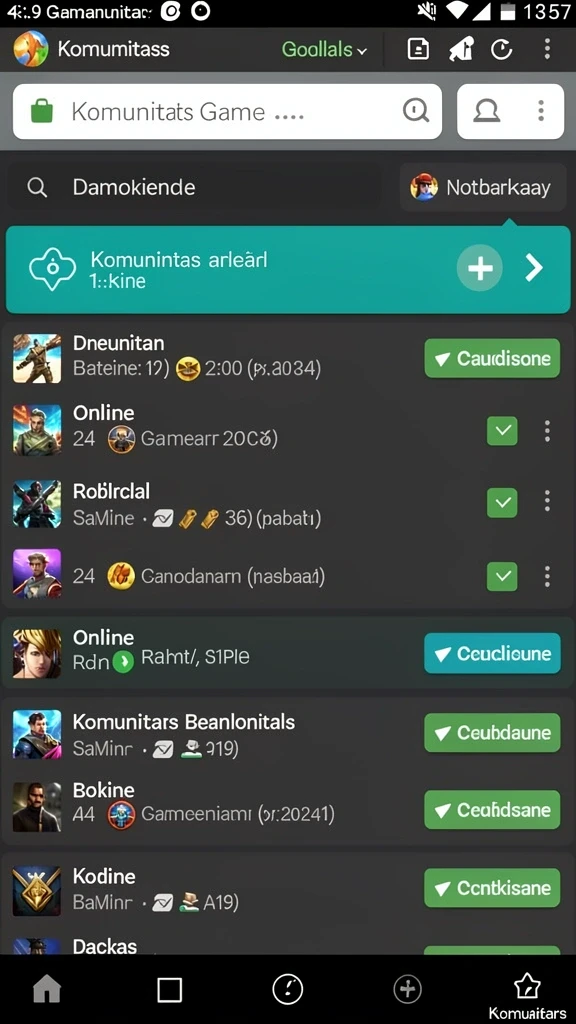The height and width of the screenshot is (1024, 576).
Task: Tap the Komunitats Game search field
Action: [x=227, y=112]
